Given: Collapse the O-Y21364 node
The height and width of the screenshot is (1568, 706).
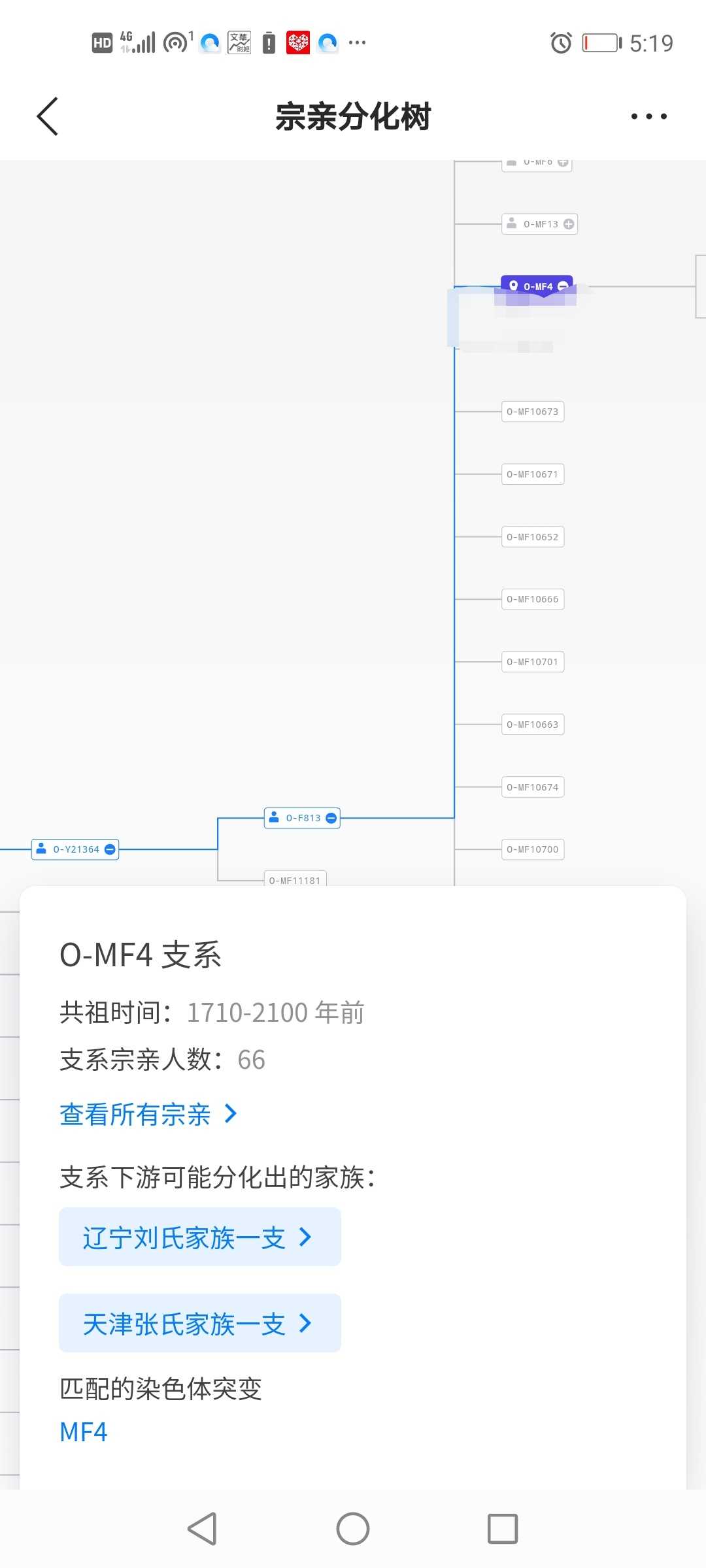Looking at the screenshot, I should click(110, 849).
